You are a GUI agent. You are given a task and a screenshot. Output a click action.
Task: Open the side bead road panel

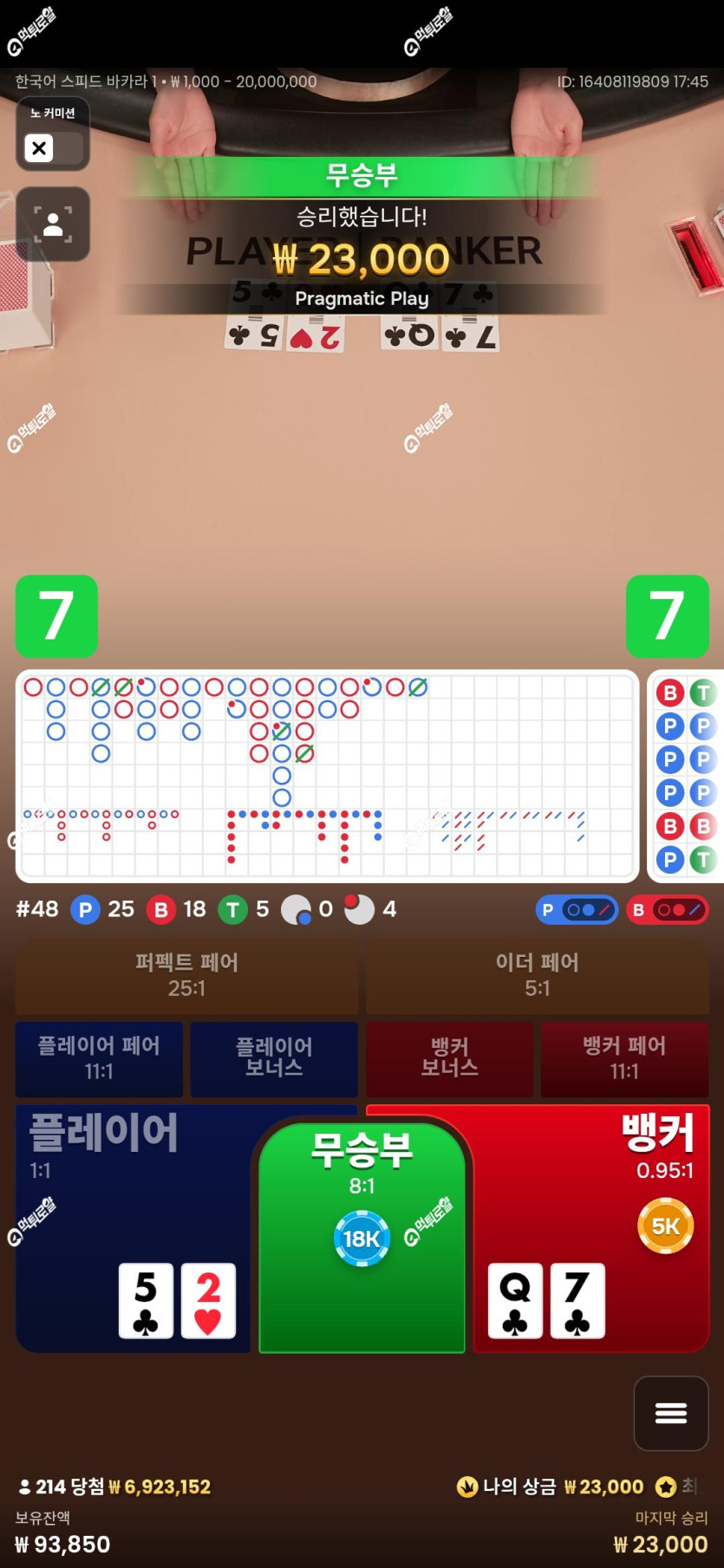(x=687, y=776)
